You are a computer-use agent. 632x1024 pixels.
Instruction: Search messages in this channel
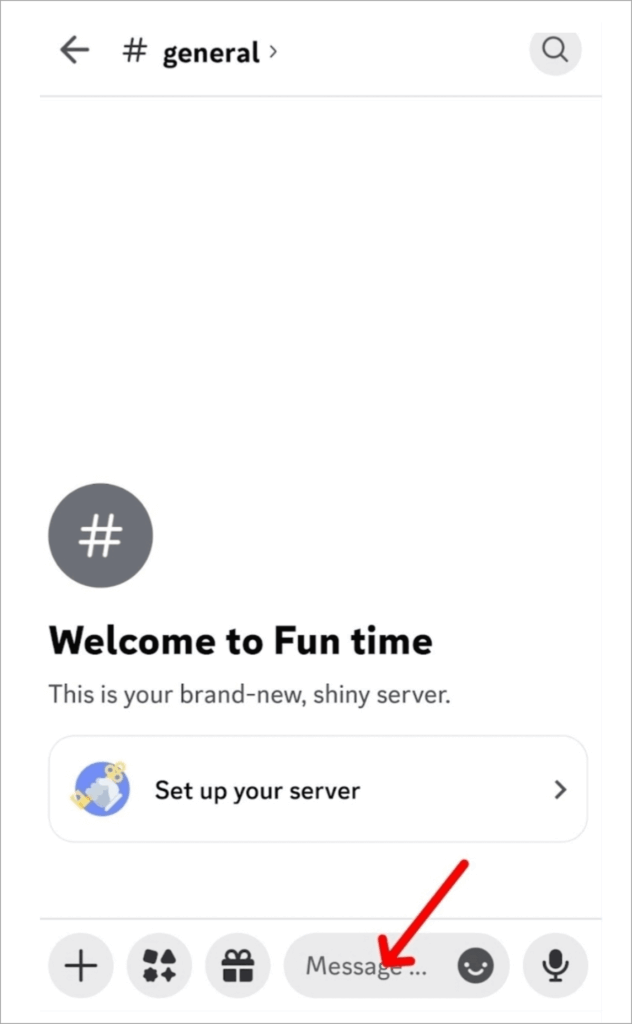click(555, 49)
